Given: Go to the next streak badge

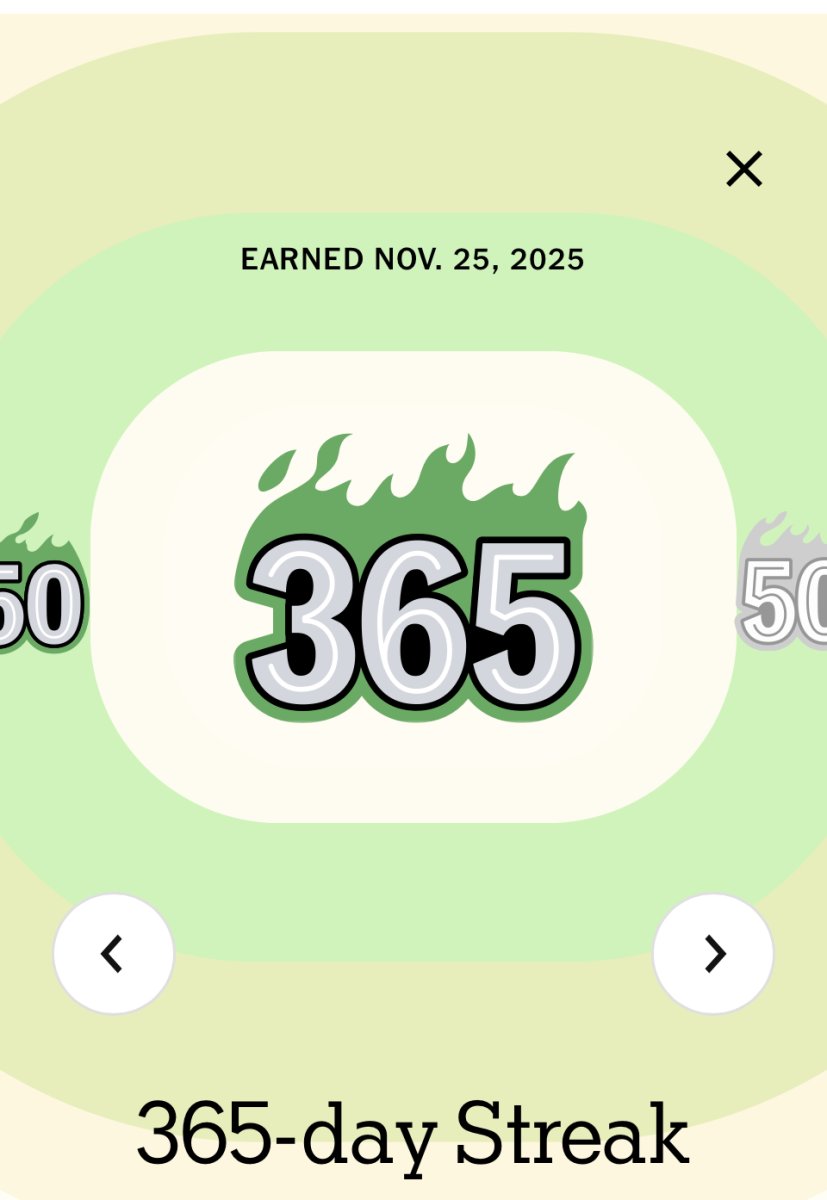Looking at the screenshot, I should point(713,953).
